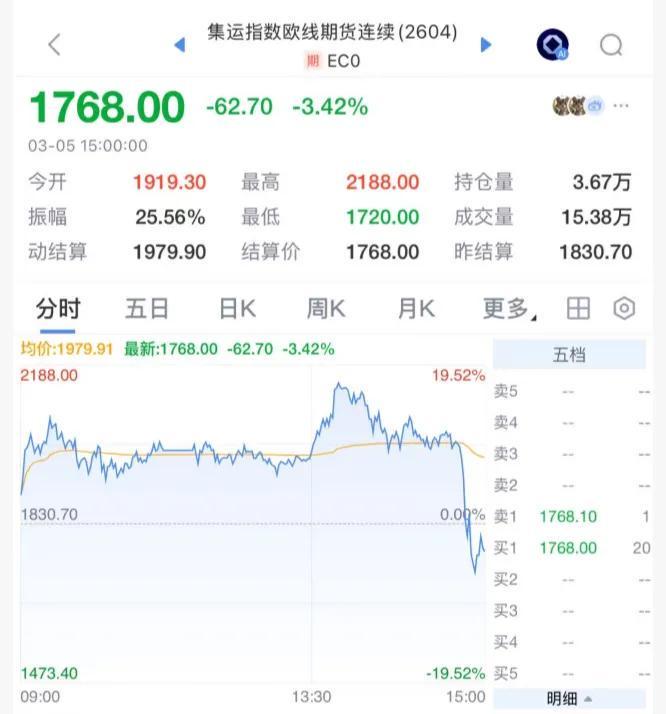Open the more options dots by avatars
The width and height of the screenshot is (666, 714).
(x=622, y=105)
